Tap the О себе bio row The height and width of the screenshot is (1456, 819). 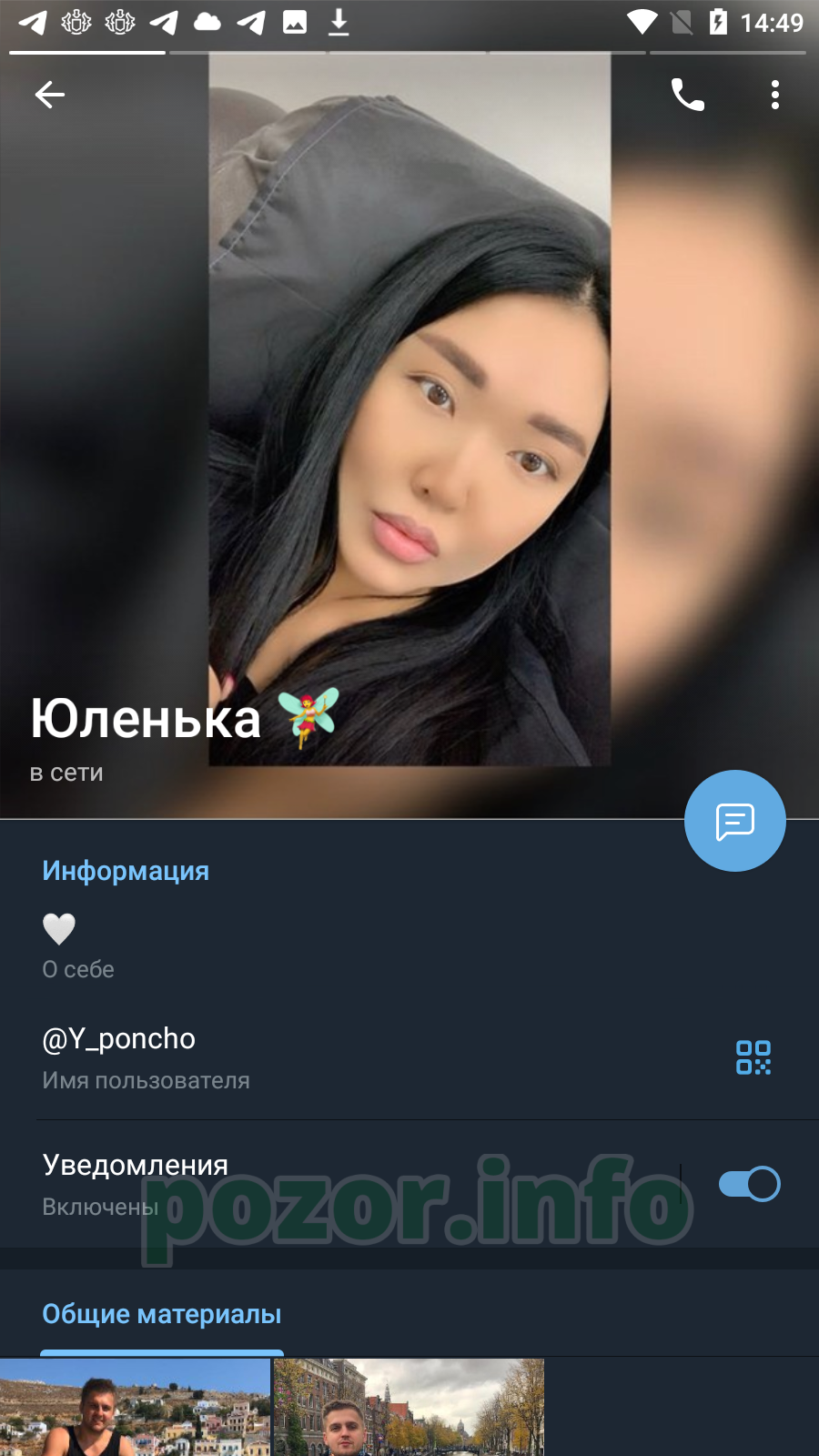(409, 947)
